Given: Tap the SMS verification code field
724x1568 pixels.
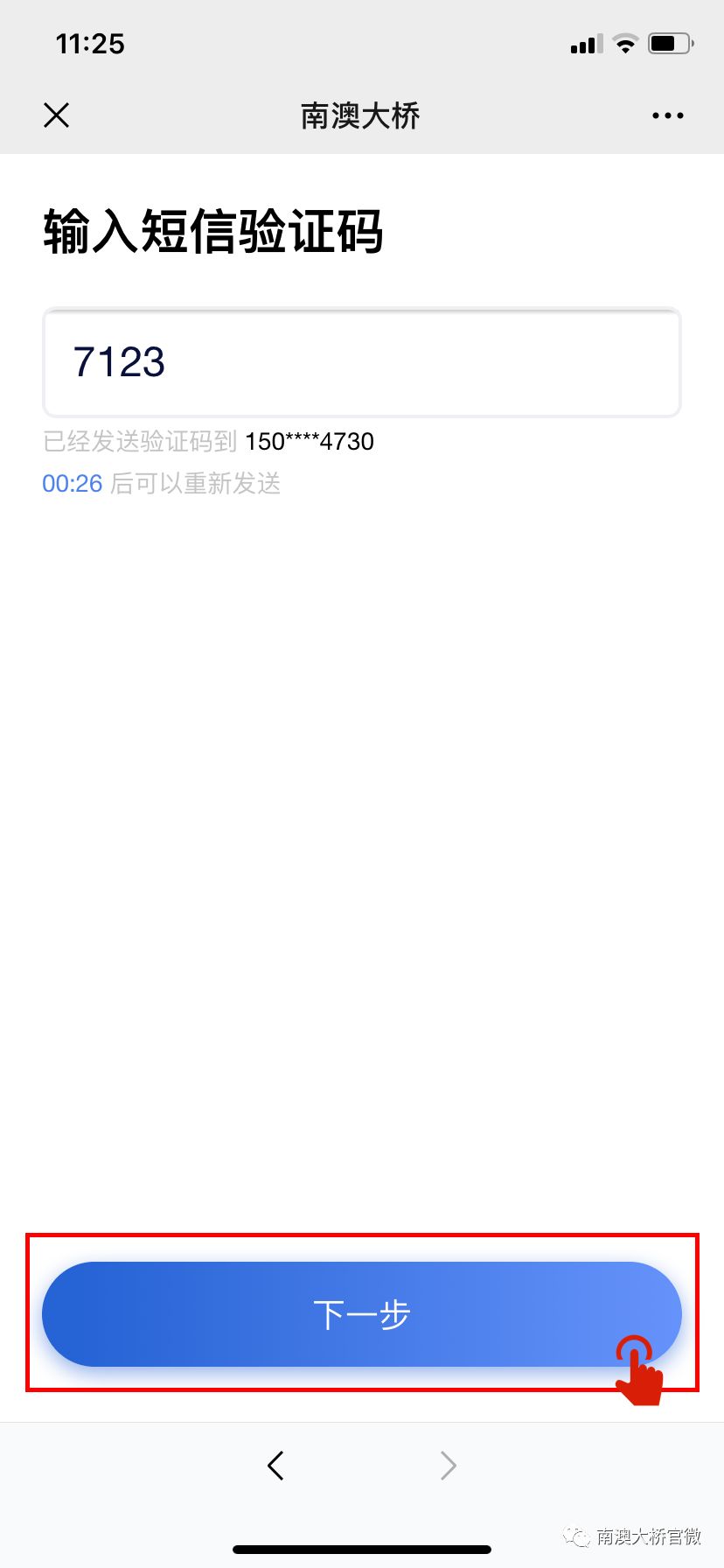Looking at the screenshot, I should click(362, 362).
